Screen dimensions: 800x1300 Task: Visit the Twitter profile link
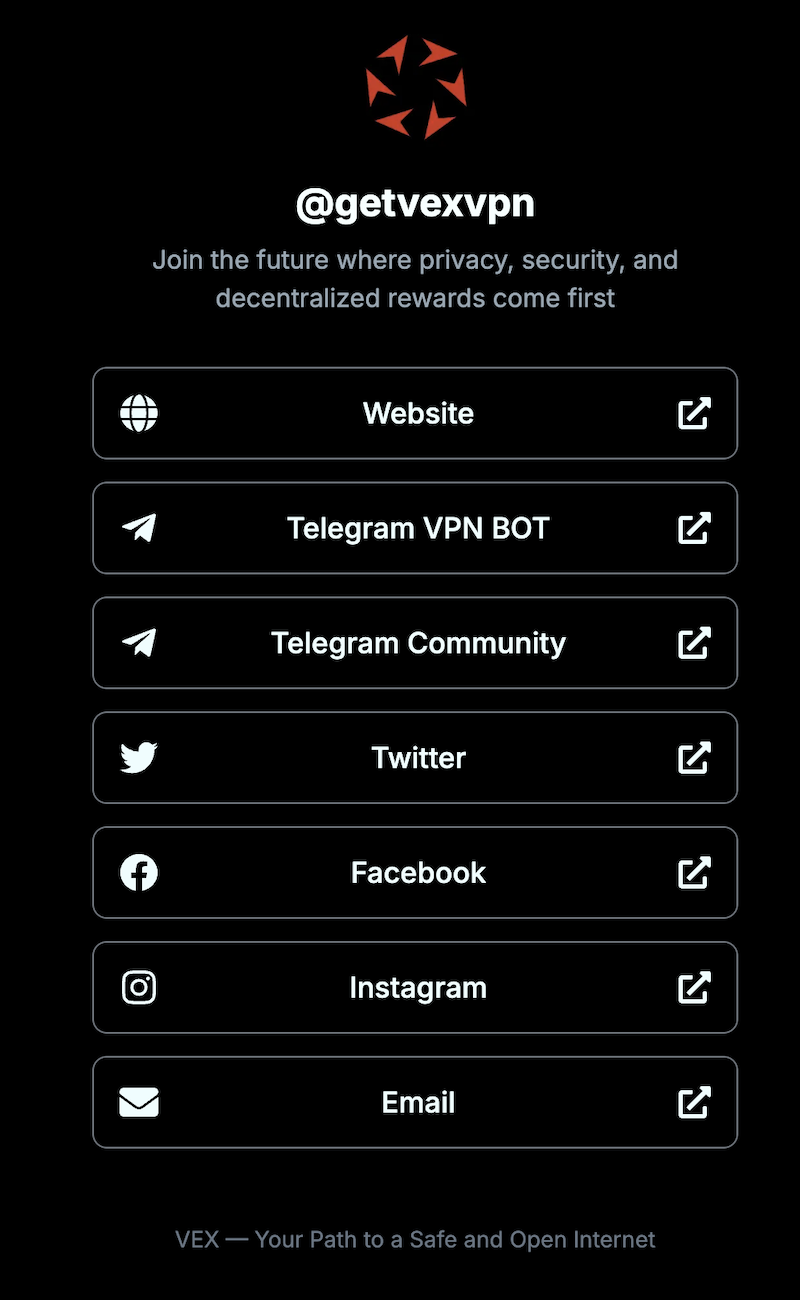point(415,758)
